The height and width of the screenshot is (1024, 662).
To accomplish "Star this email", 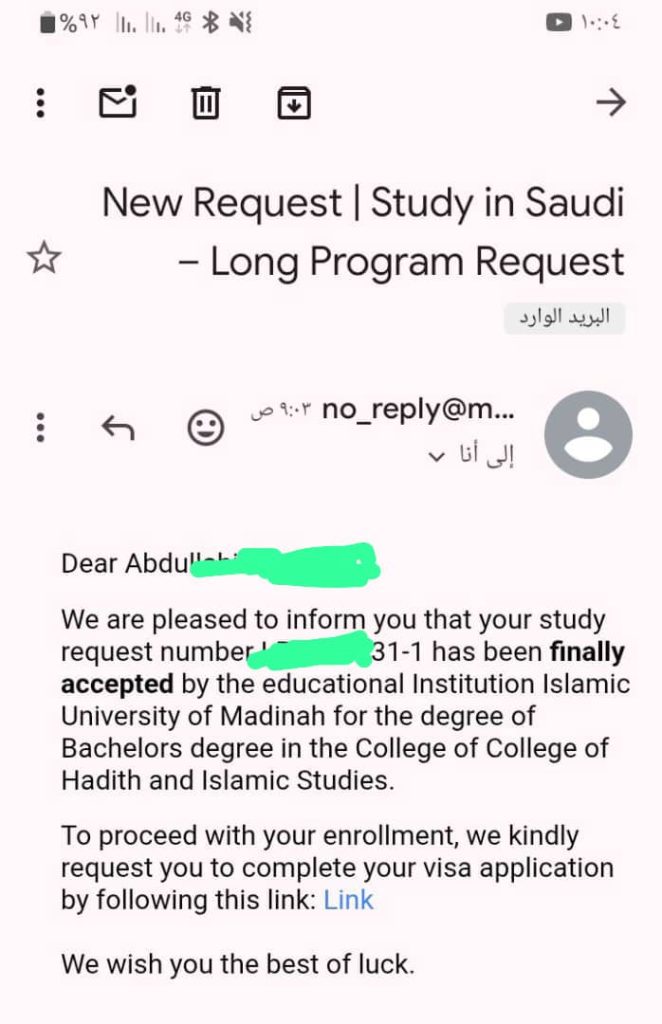I will coord(44,260).
